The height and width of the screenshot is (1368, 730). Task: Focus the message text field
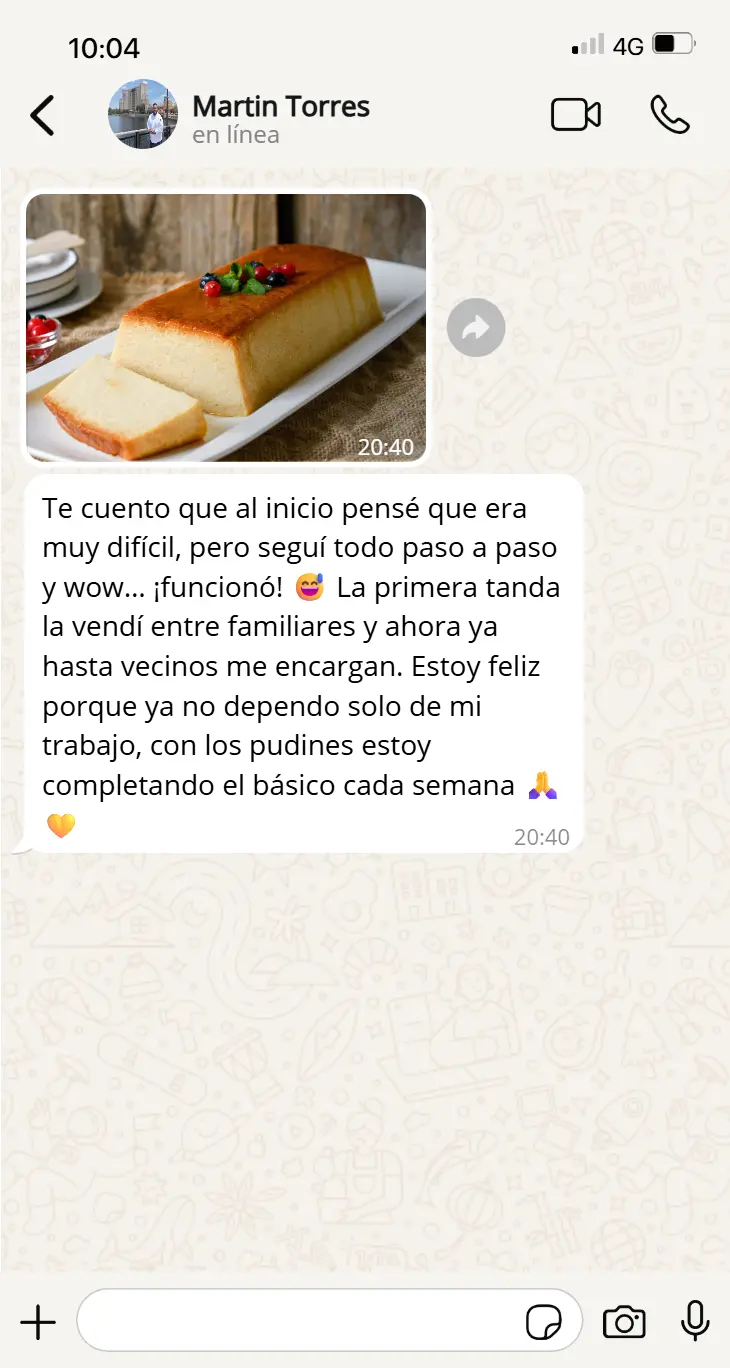tap(300, 1322)
